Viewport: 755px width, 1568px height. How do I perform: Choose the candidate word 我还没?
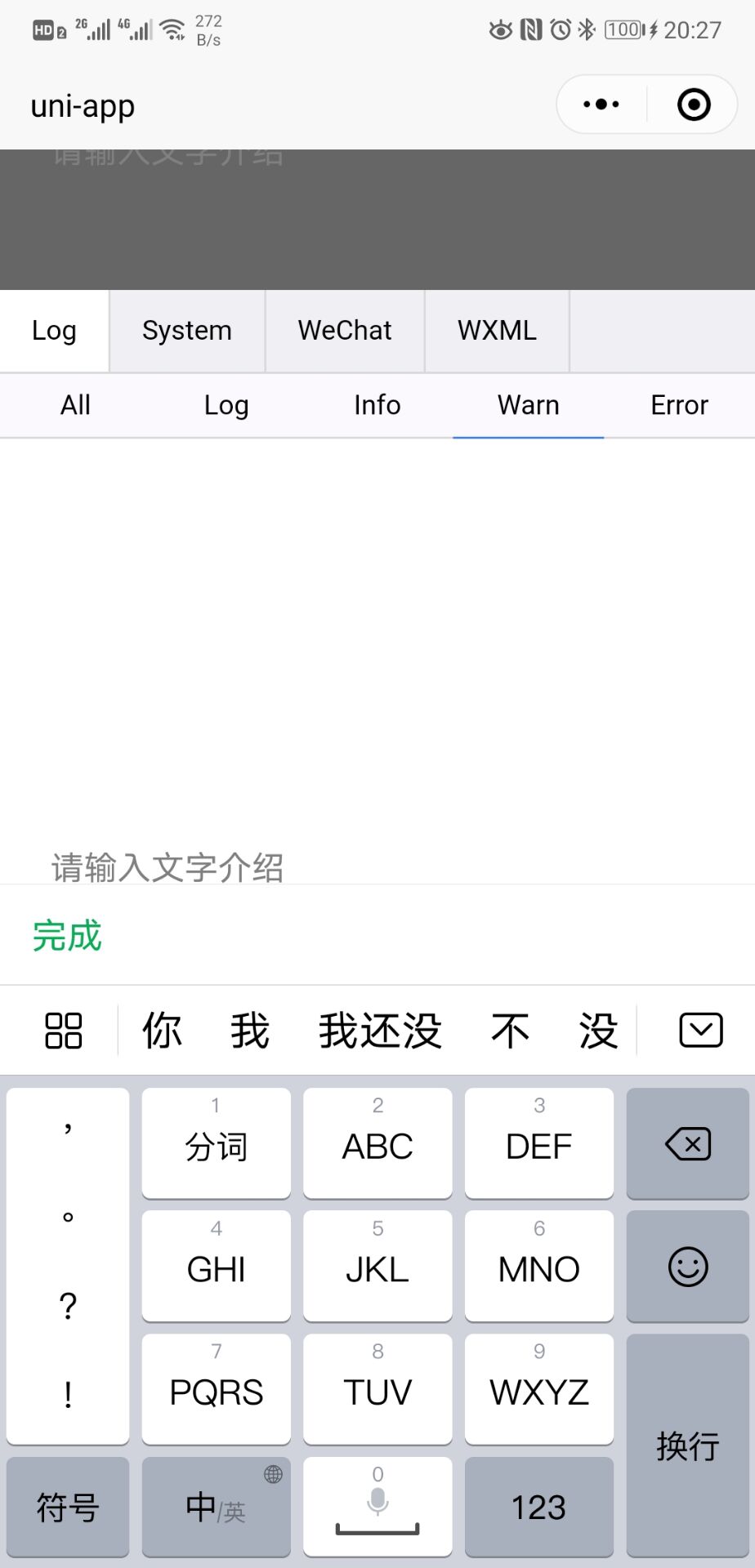[x=380, y=1031]
